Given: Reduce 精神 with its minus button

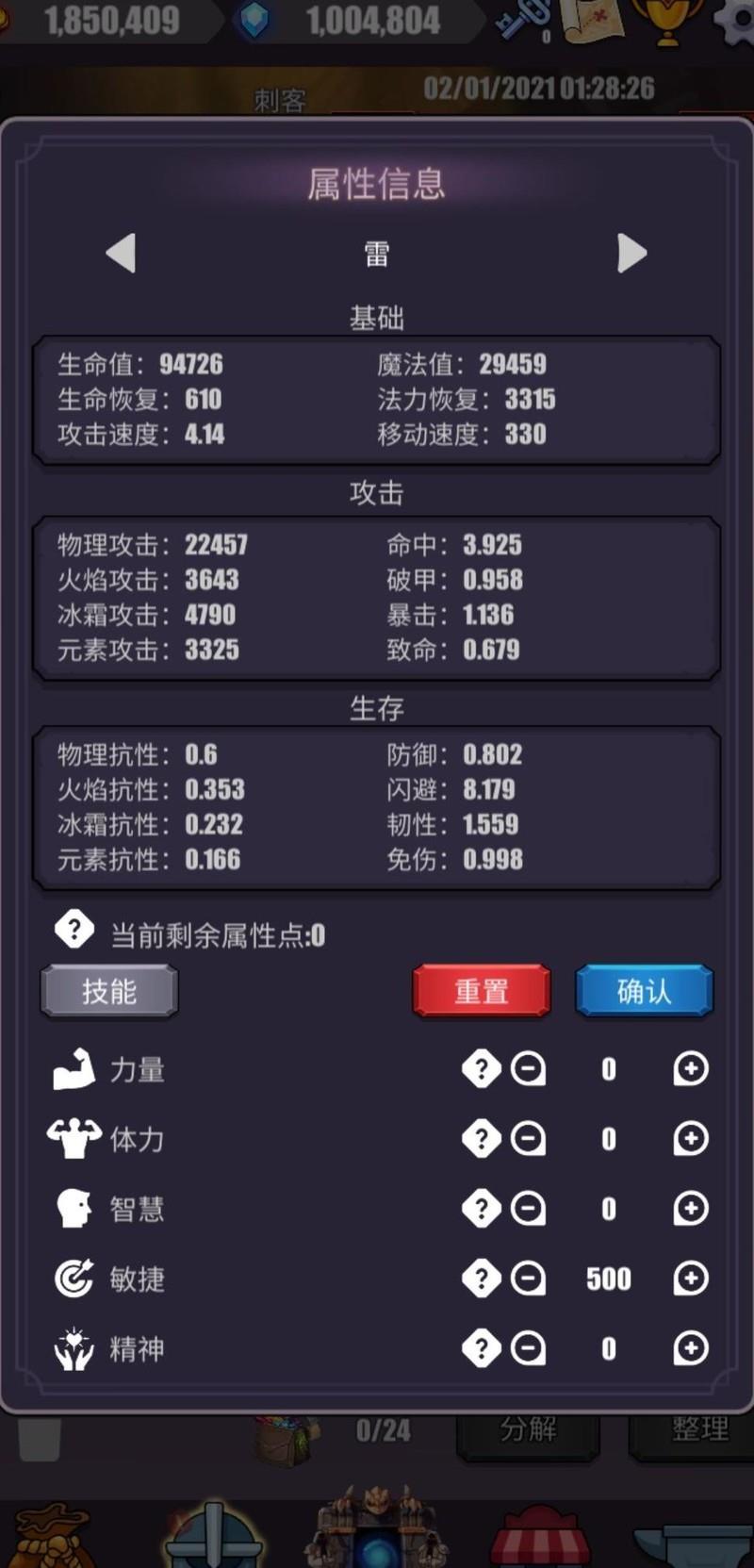Looking at the screenshot, I should pos(528,1348).
